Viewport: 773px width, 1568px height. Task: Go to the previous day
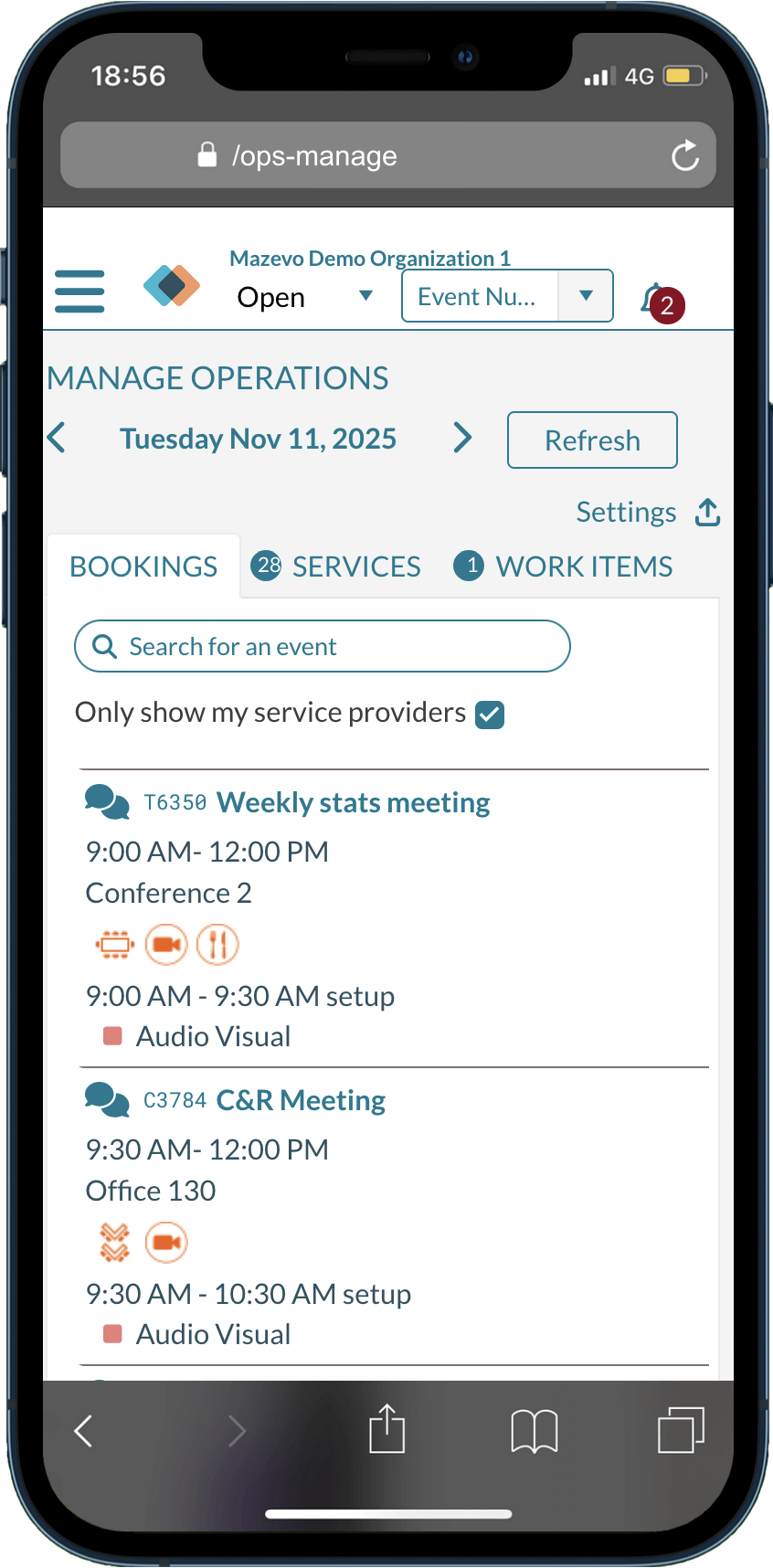[57, 438]
